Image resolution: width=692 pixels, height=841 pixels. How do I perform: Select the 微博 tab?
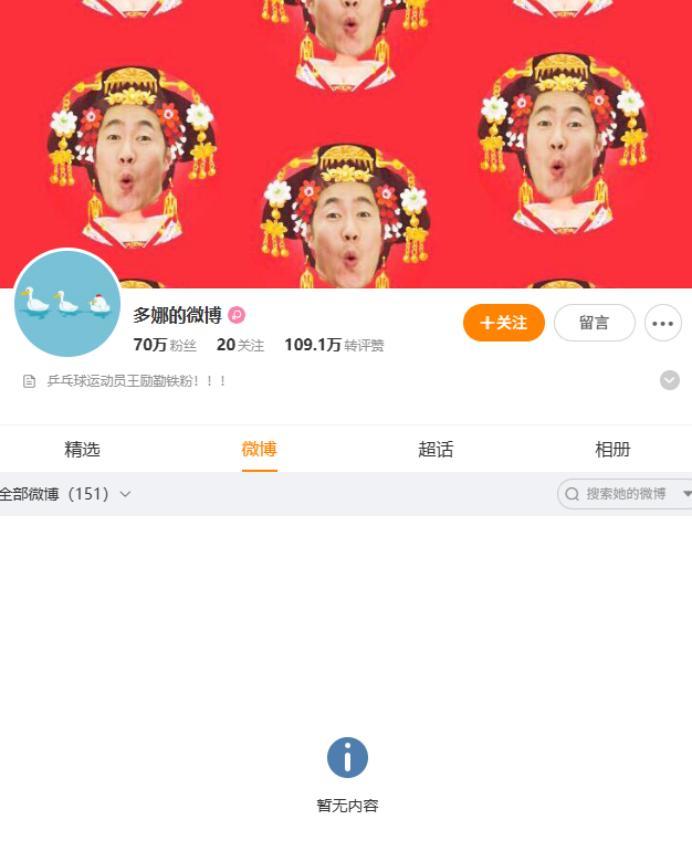click(x=259, y=449)
